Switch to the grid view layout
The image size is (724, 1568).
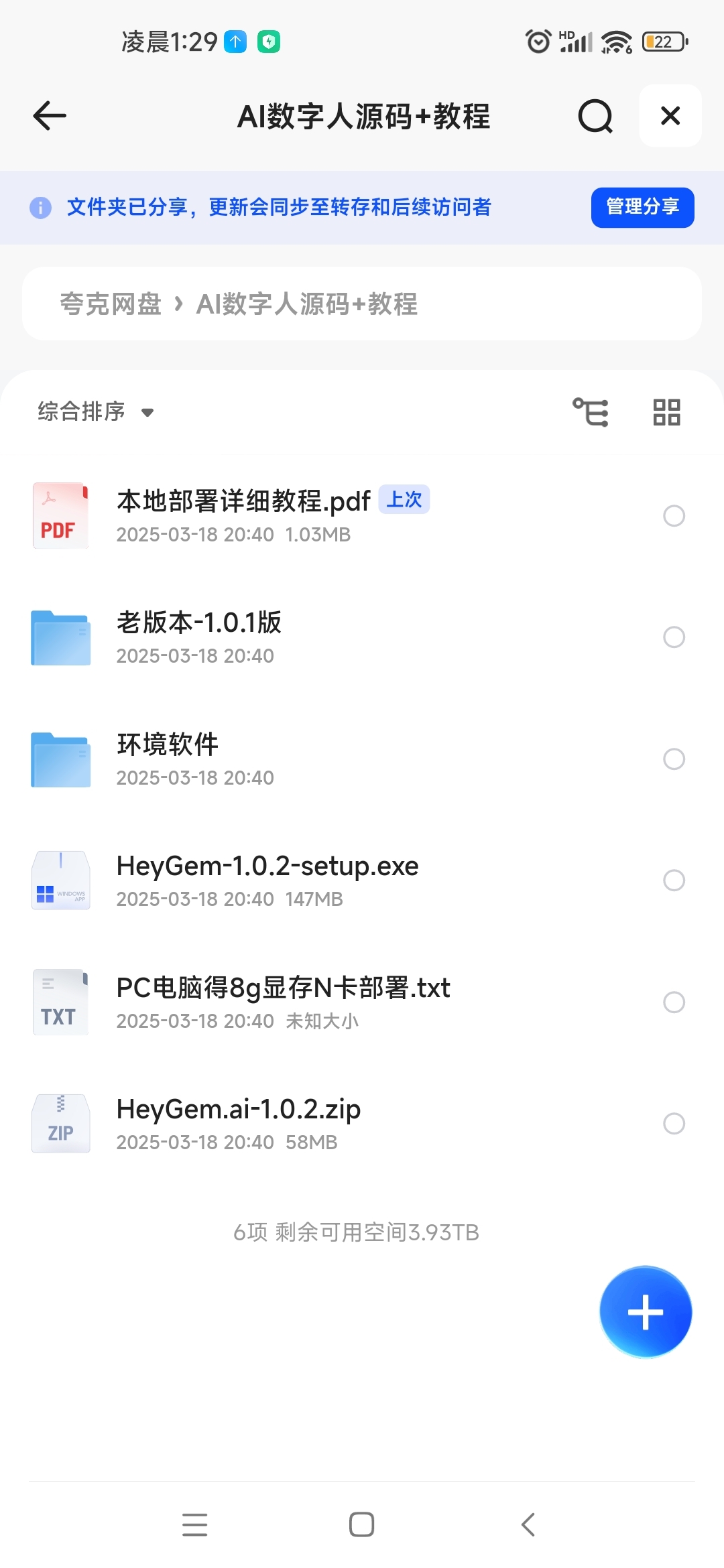point(666,412)
